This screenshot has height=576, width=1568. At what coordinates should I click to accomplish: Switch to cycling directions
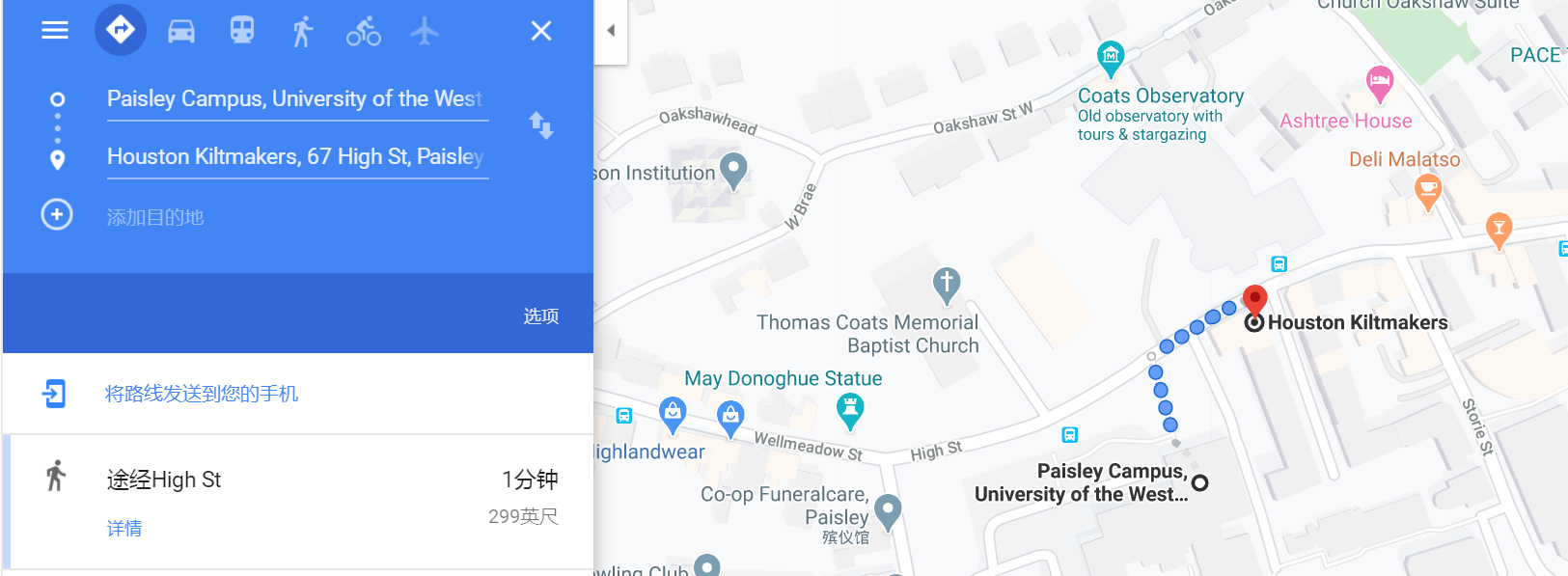364,31
